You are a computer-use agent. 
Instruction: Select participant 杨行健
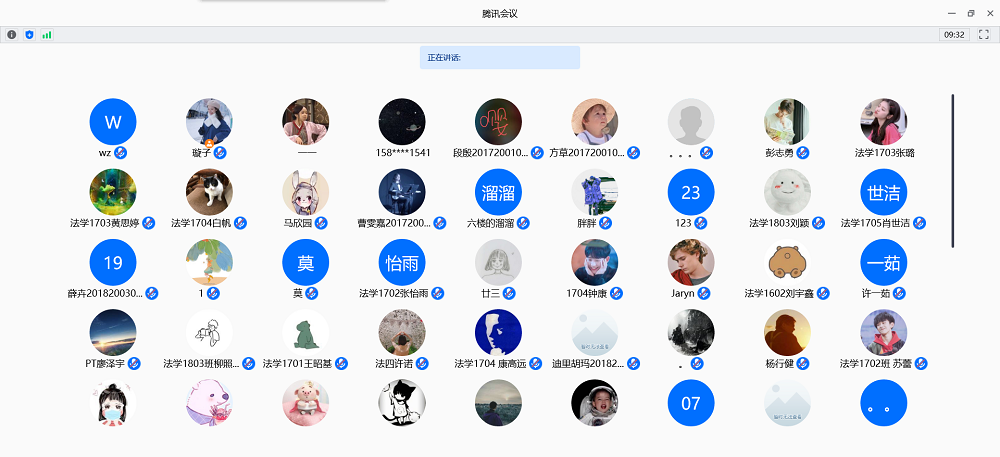pyautogui.click(x=788, y=333)
